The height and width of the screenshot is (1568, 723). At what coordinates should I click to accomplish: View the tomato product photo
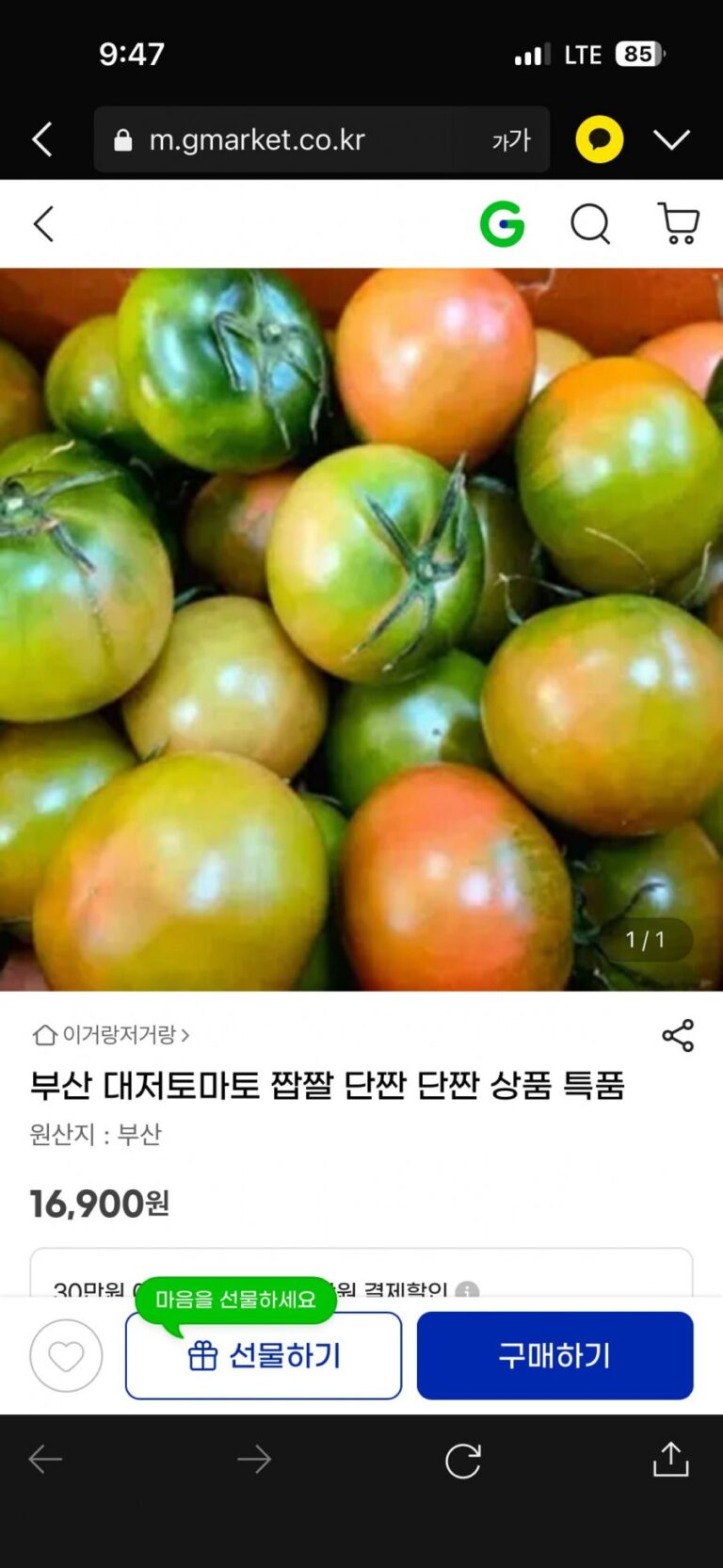tap(361, 629)
